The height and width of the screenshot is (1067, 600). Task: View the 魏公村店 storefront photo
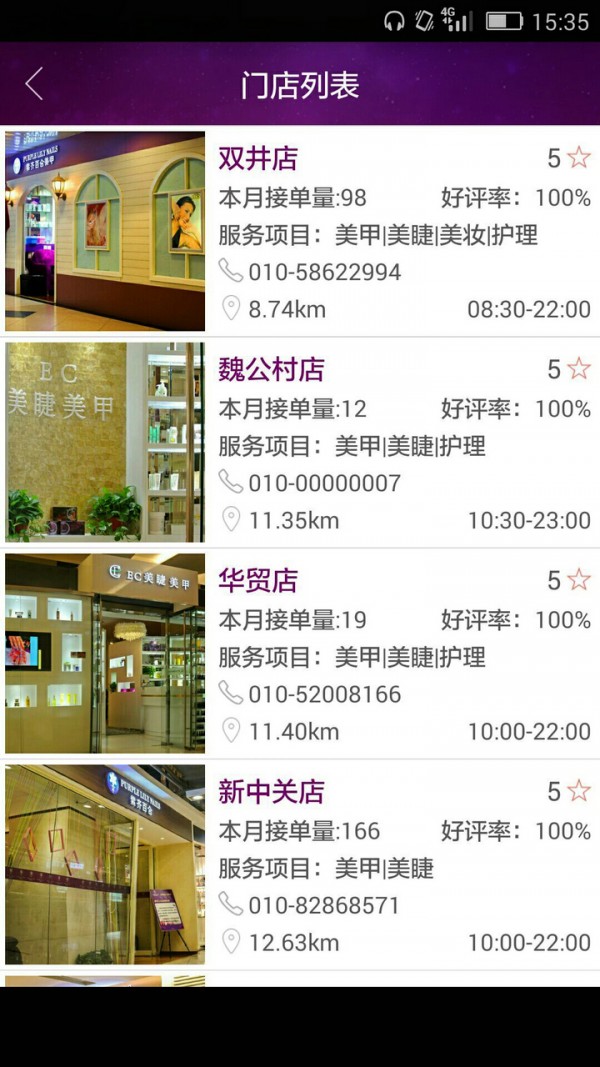click(105, 442)
